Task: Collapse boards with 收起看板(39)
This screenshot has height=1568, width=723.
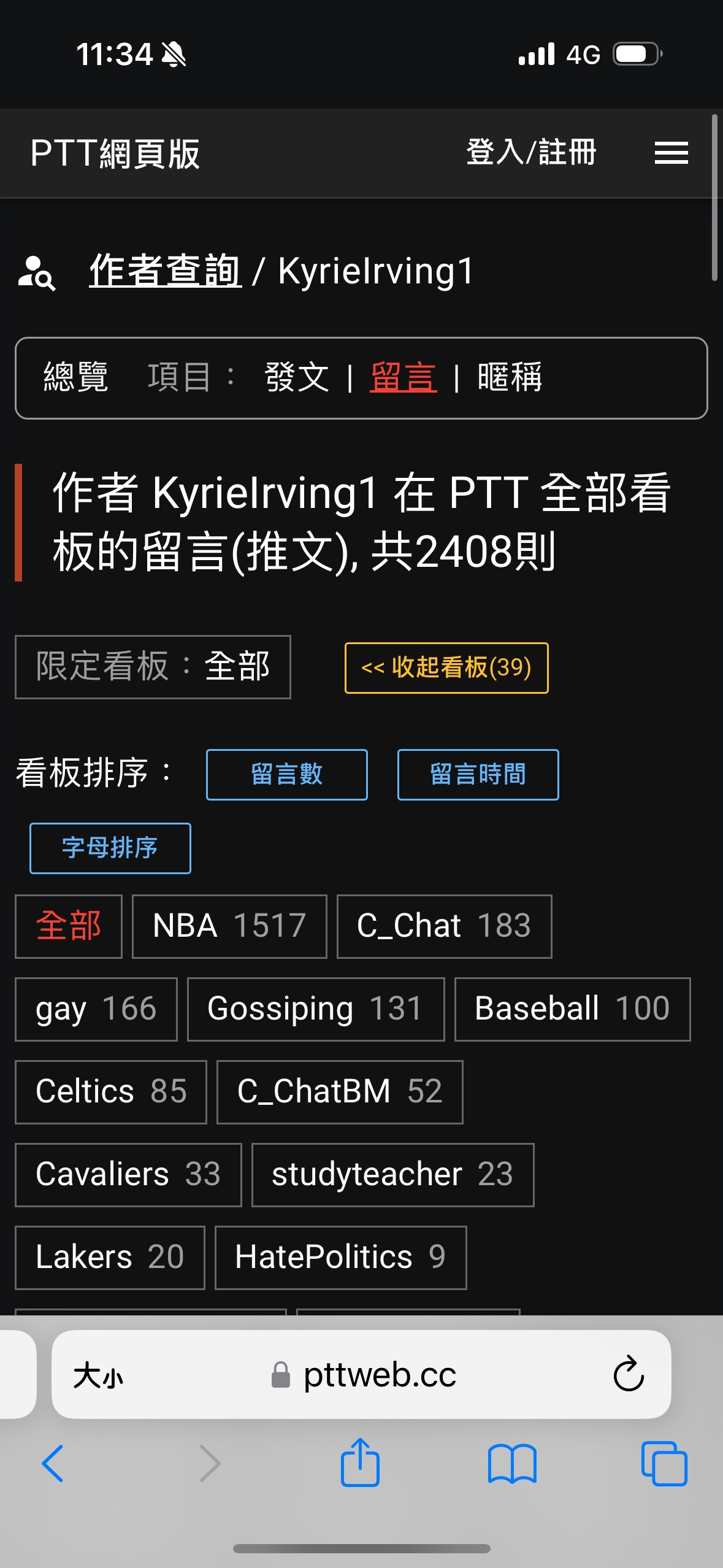Action: click(446, 667)
